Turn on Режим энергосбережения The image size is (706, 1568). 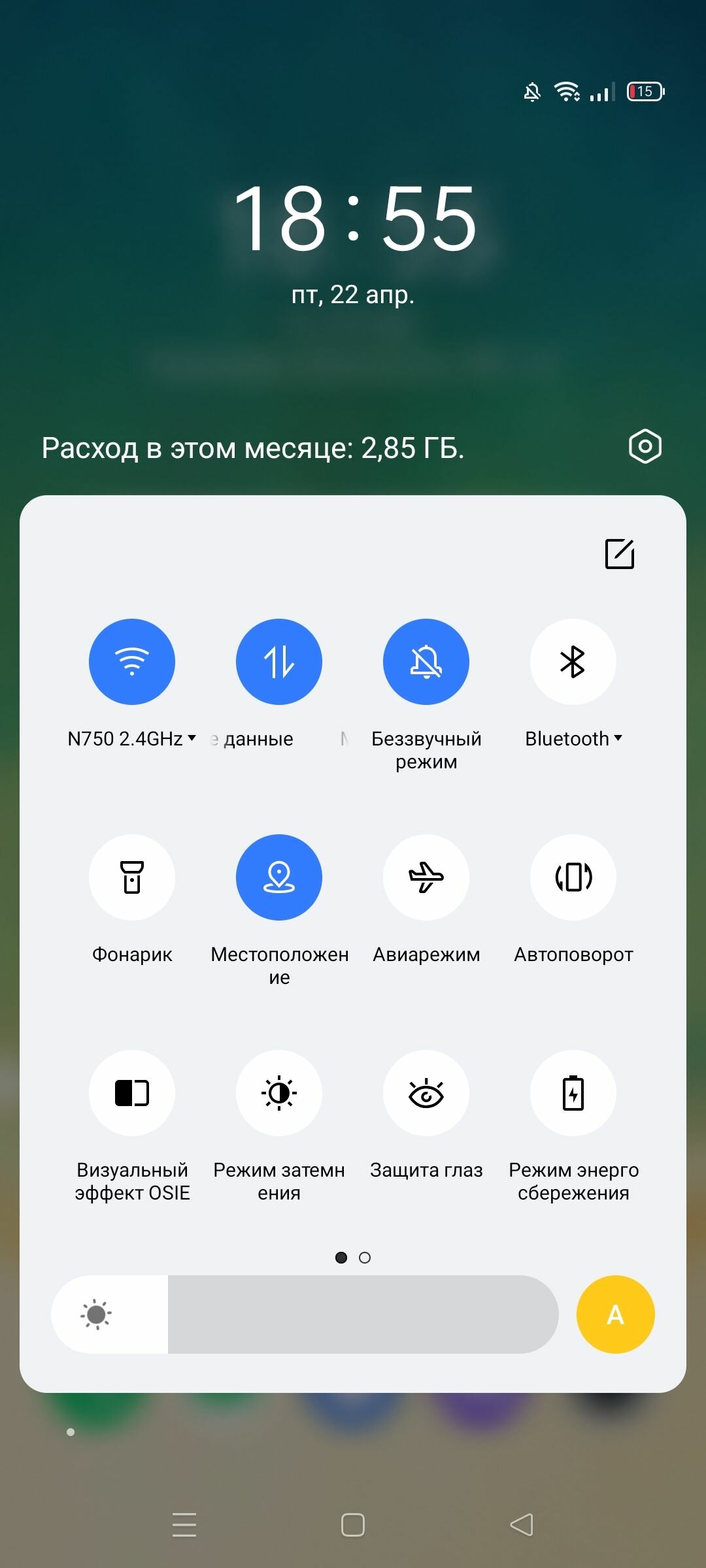click(x=573, y=1093)
